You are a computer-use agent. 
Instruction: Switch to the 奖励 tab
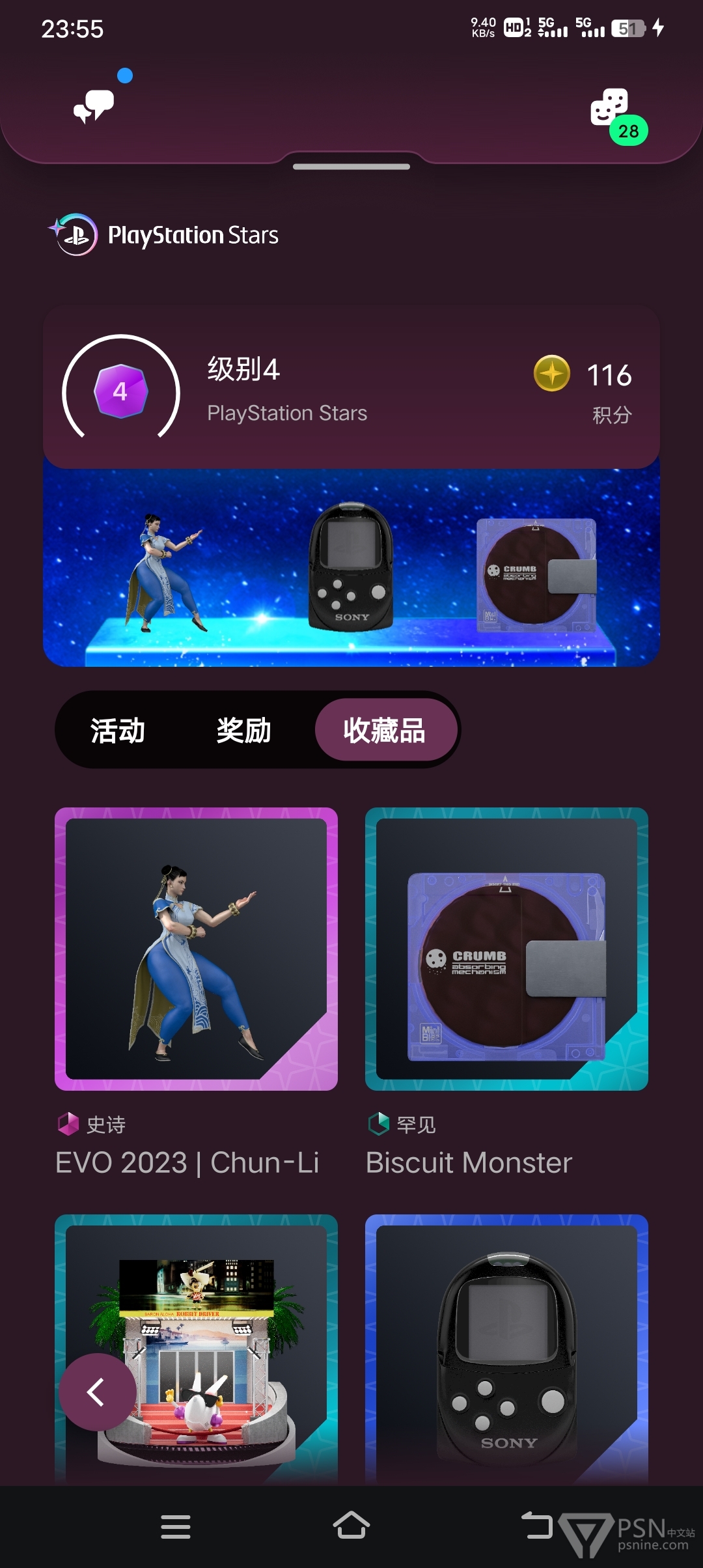tap(244, 730)
